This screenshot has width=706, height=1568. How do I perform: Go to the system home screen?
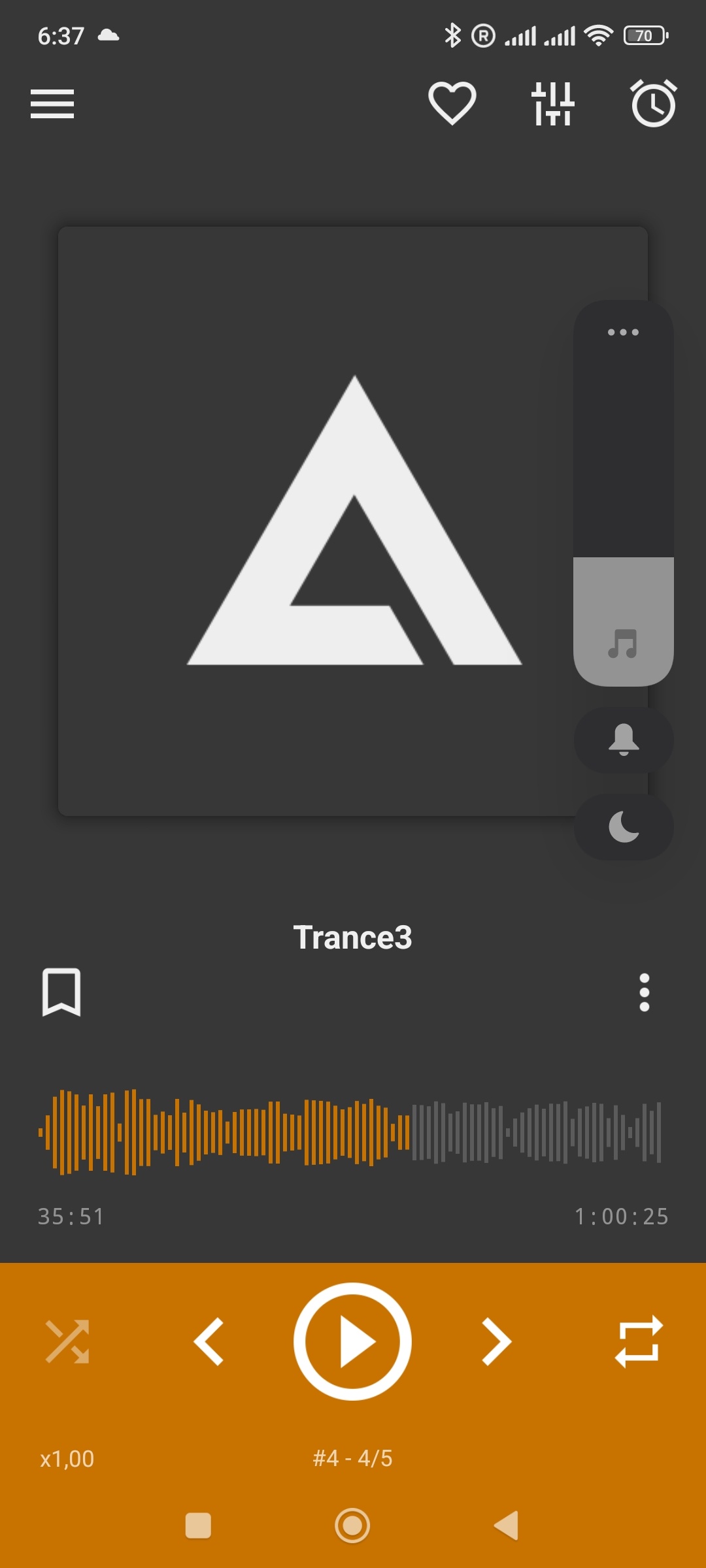point(352,1526)
